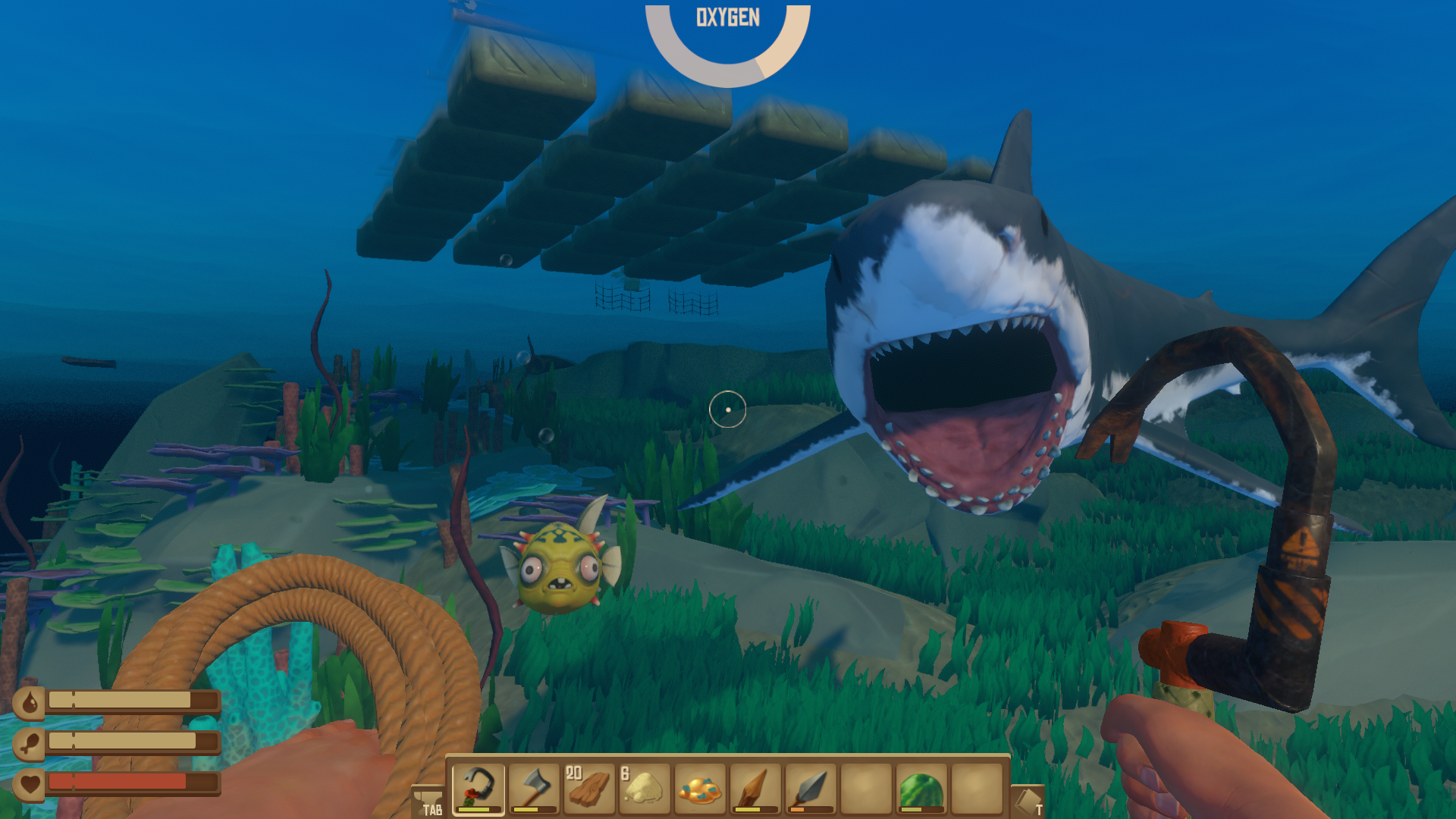Image resolution: width=1456 pixels, height=819 pixels.
Task: Select the sand pile with 6 items
Action: (645, 789)
